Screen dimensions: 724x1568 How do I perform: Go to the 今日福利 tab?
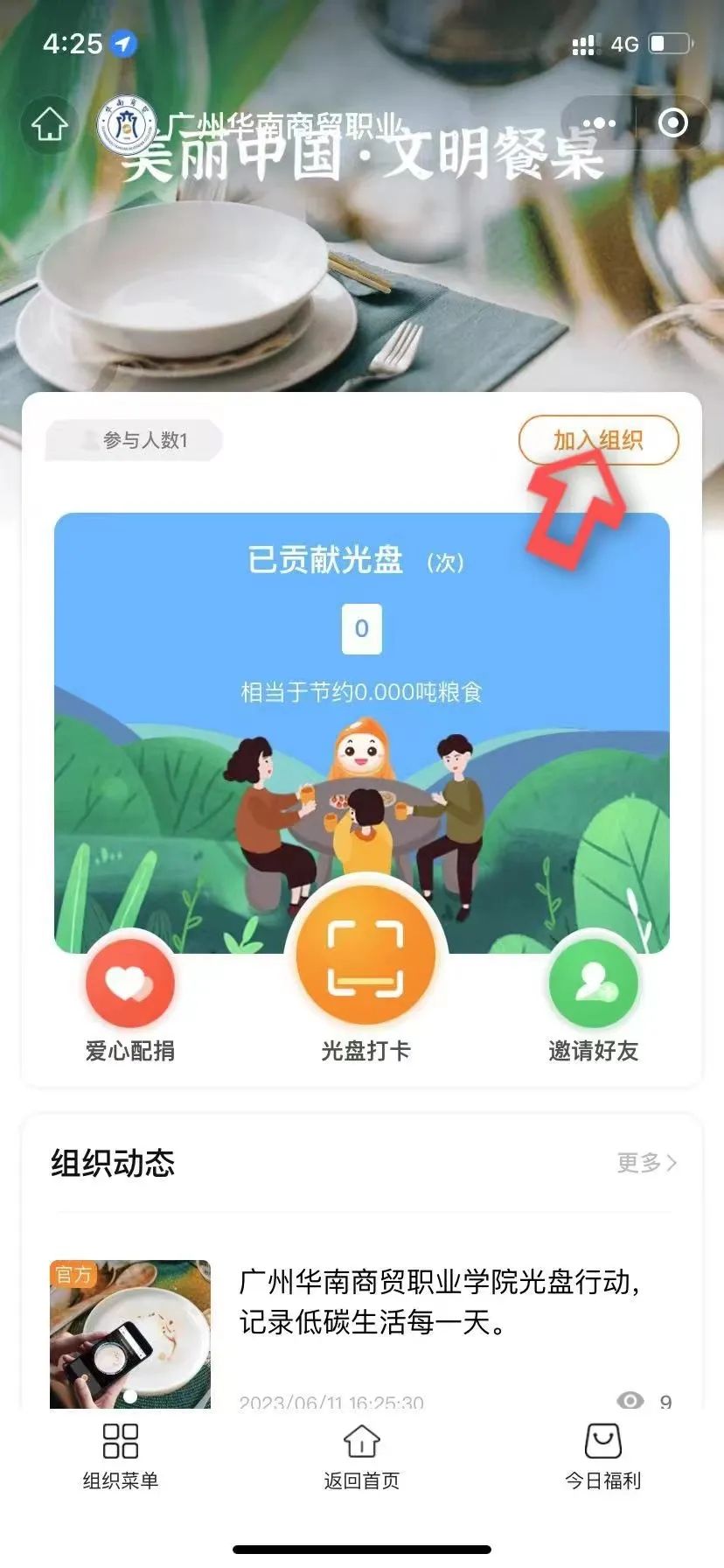tap(602, 1456)
